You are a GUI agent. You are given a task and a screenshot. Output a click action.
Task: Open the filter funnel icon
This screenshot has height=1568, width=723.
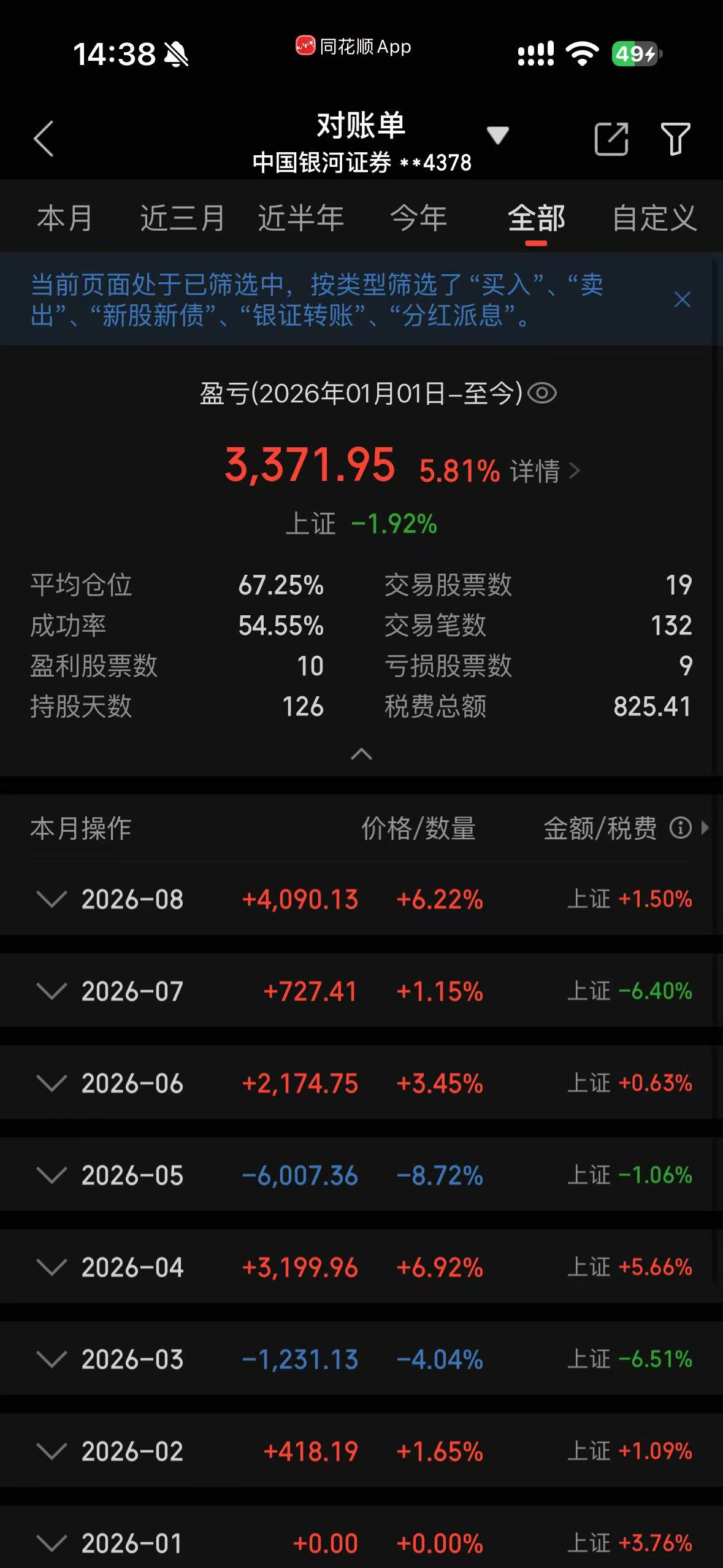point(675,139)
